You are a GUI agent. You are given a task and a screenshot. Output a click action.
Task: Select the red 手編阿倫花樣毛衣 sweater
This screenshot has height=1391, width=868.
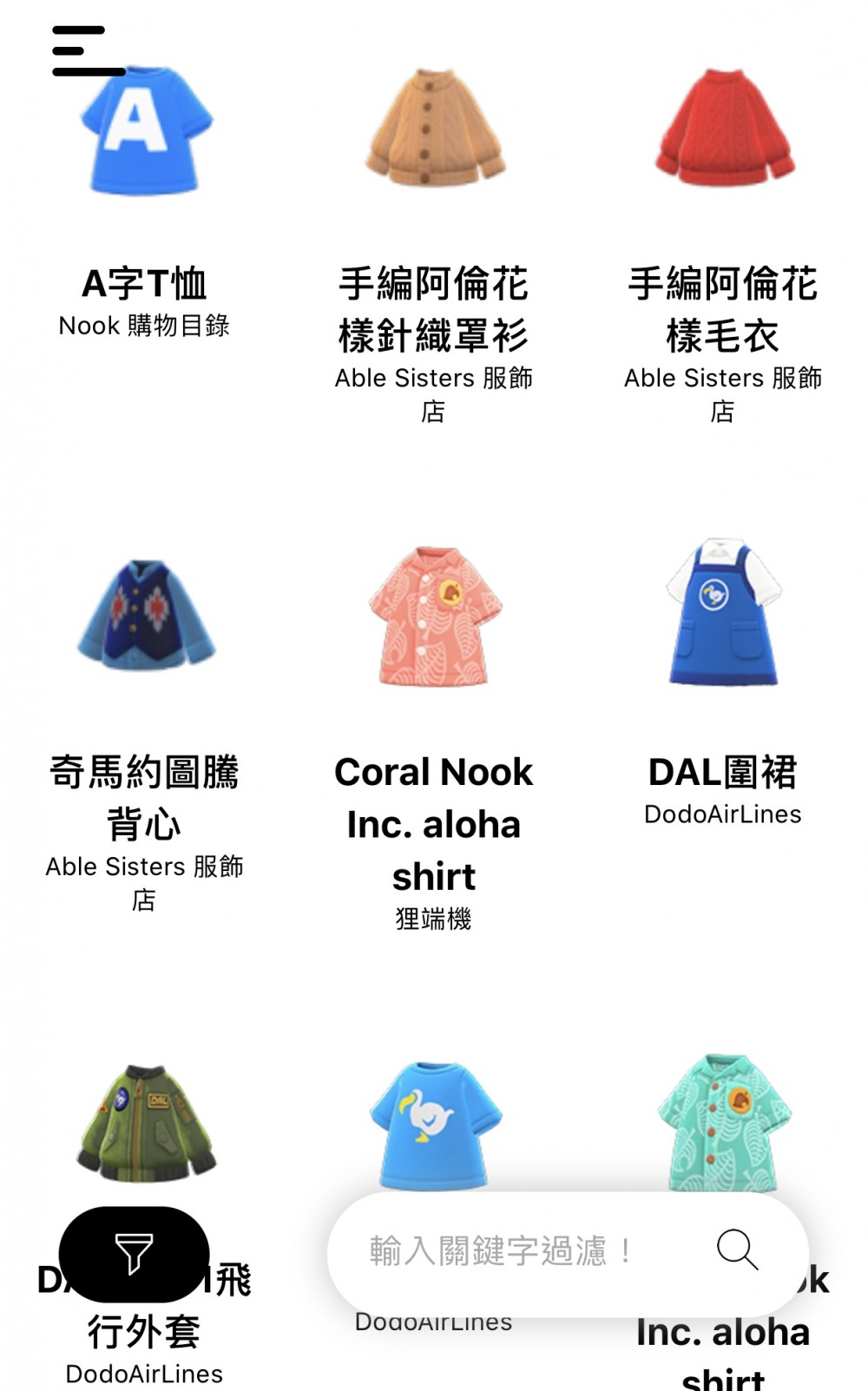click(x=724, y=130)
